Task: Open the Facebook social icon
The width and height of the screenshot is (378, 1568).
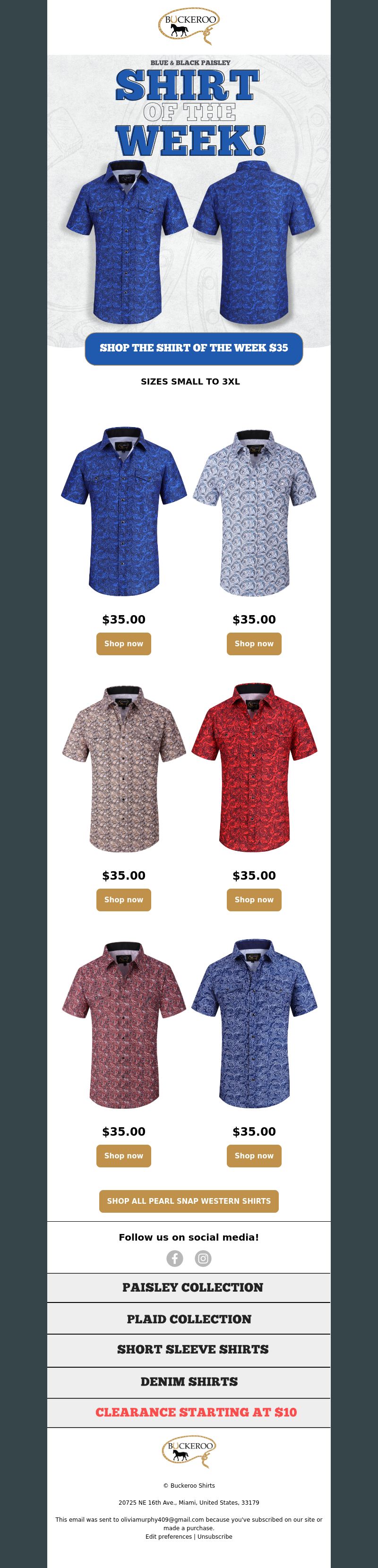Action: click(175, 1258)
